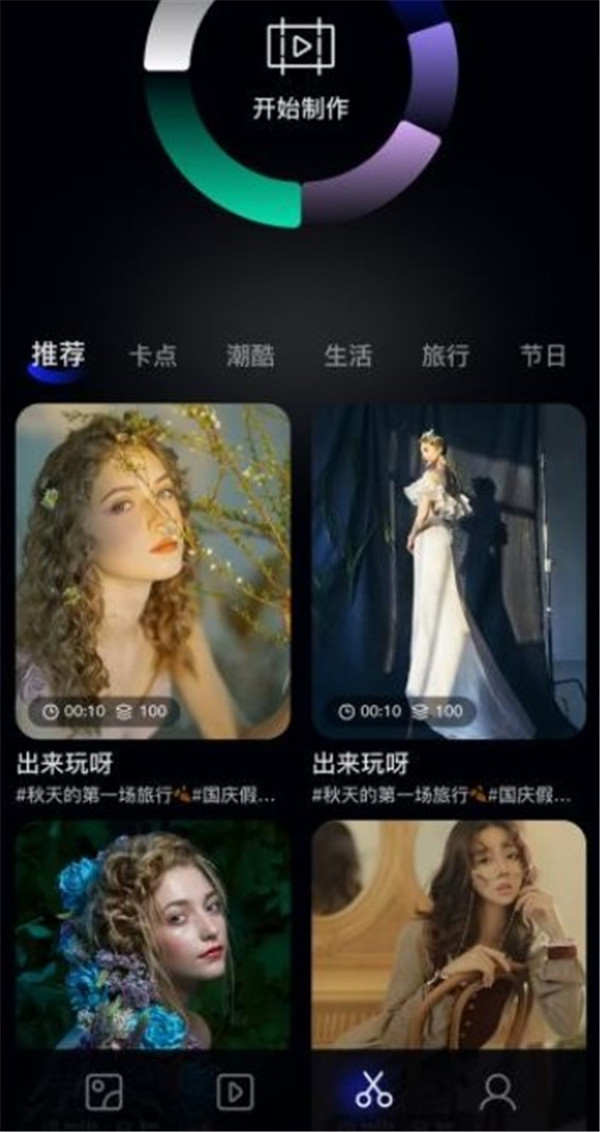Open the template with blue flowers portrait
The height and width of the screenshot is (1132, 600).
click(153, 930)
